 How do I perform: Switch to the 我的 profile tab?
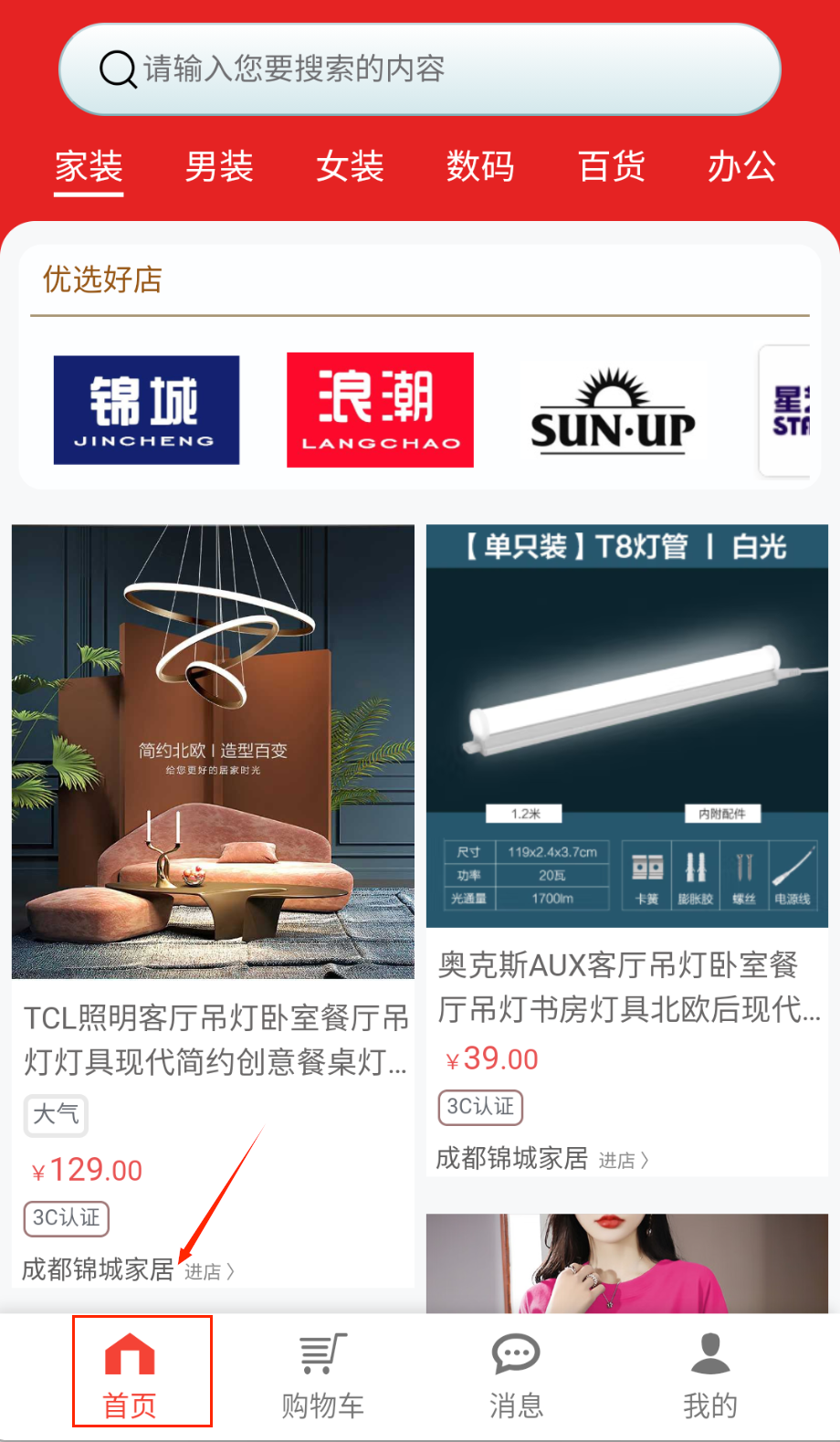tap(709, 1372)
